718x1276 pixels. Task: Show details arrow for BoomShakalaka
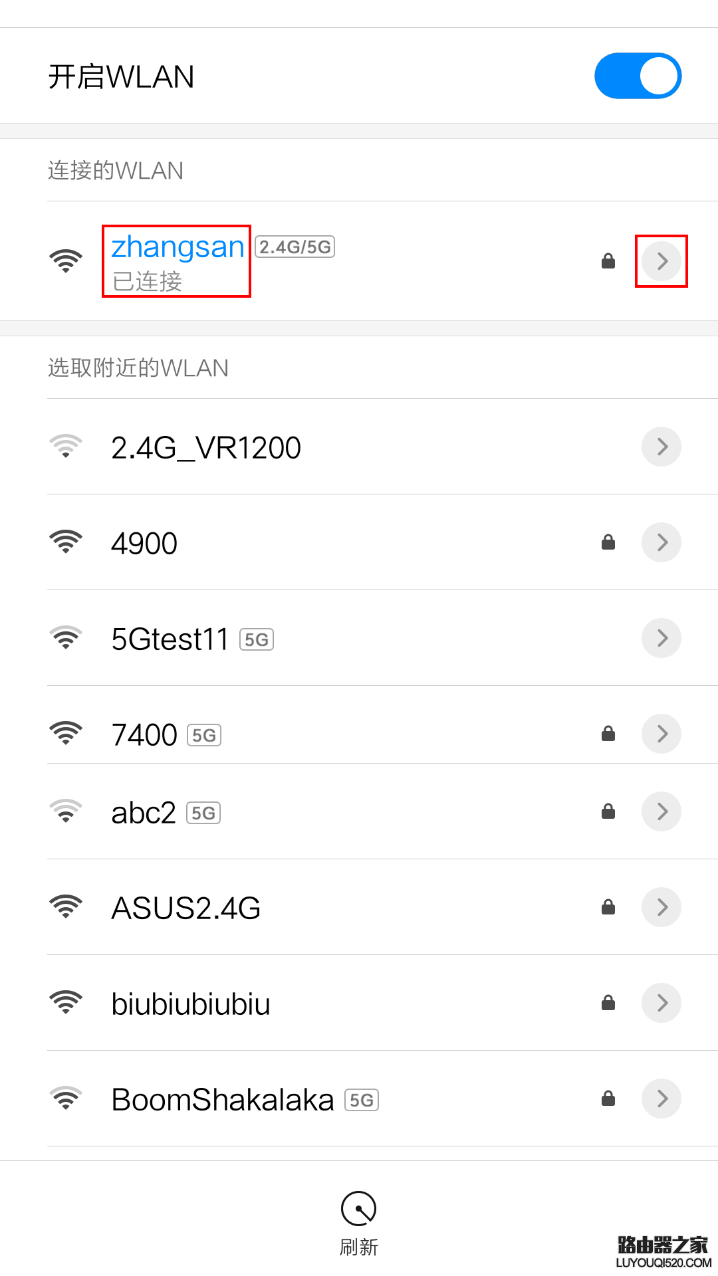pyautogui.click(x=661, y=1098)
